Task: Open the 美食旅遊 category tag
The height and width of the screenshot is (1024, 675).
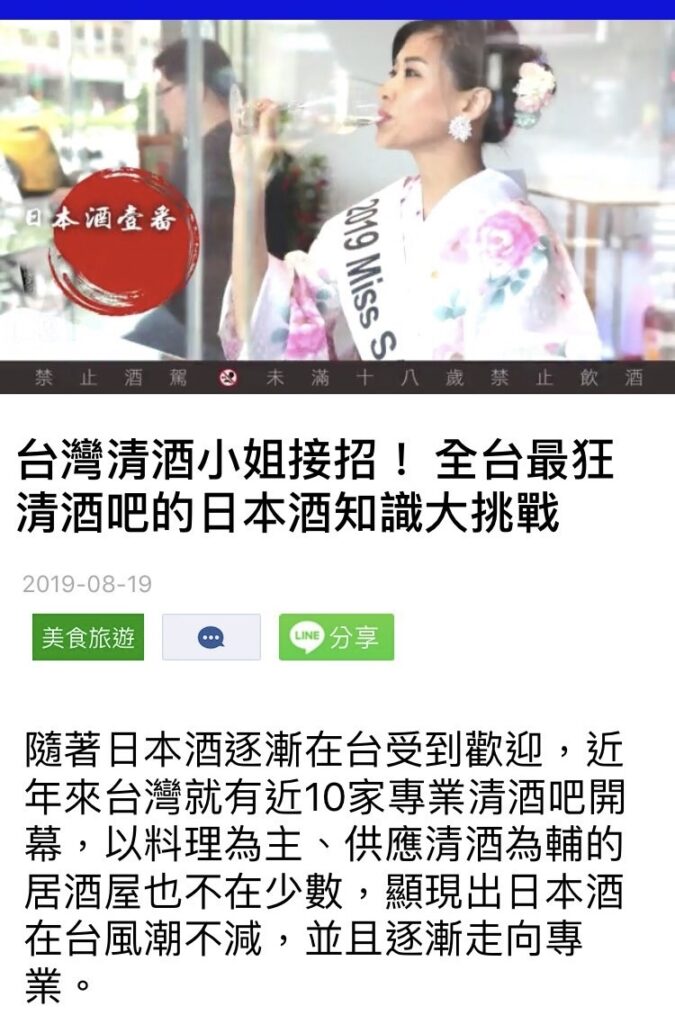Action: [88, 637]
